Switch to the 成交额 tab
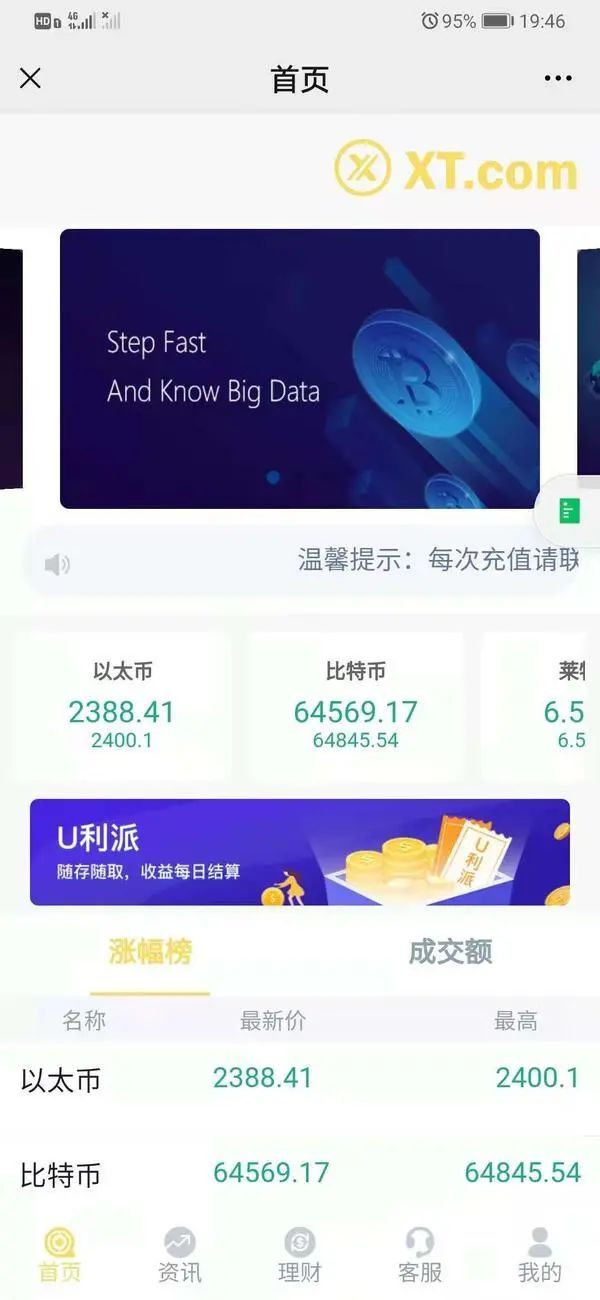The height and width of the screenshot is (1300, 600). pos(450,952)
